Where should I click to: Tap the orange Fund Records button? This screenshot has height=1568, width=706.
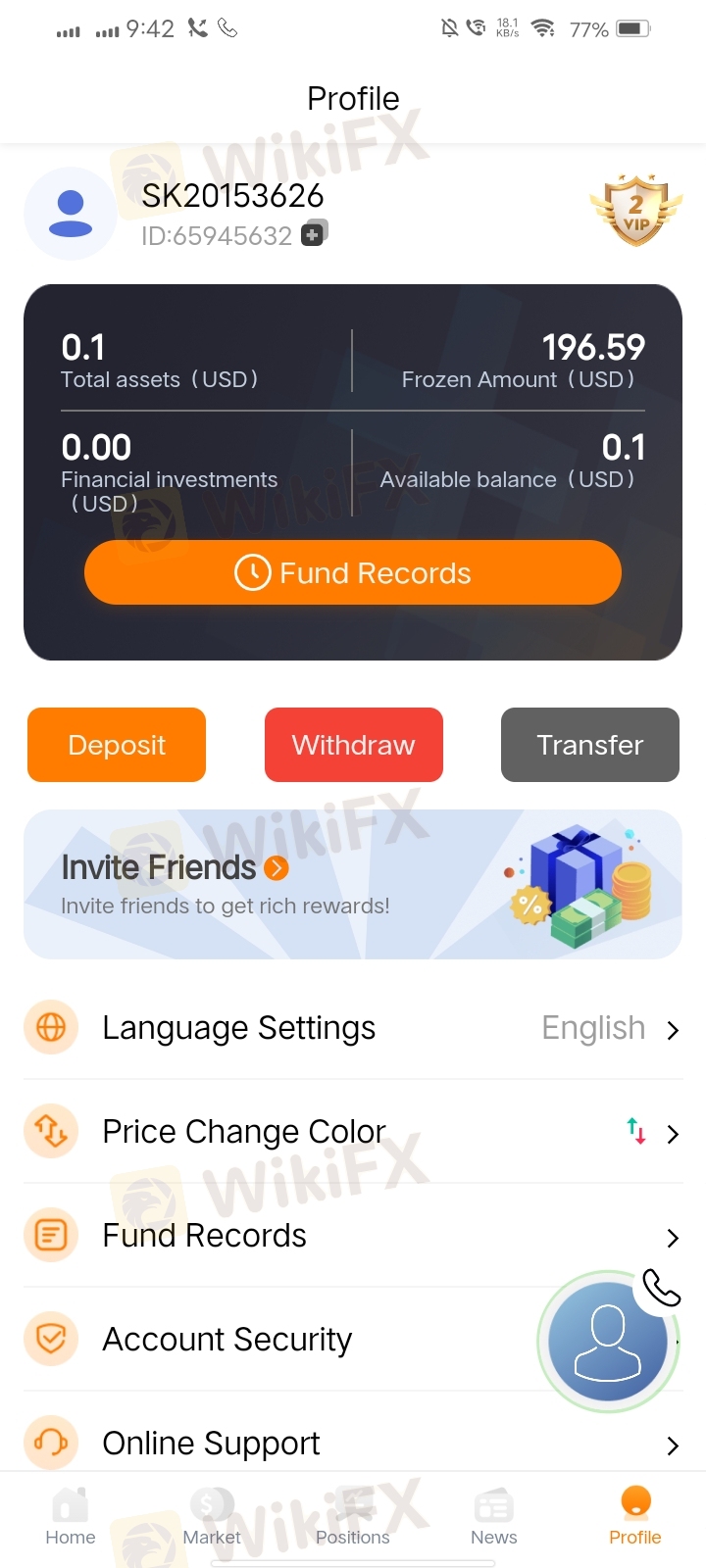tap(353, 572)
